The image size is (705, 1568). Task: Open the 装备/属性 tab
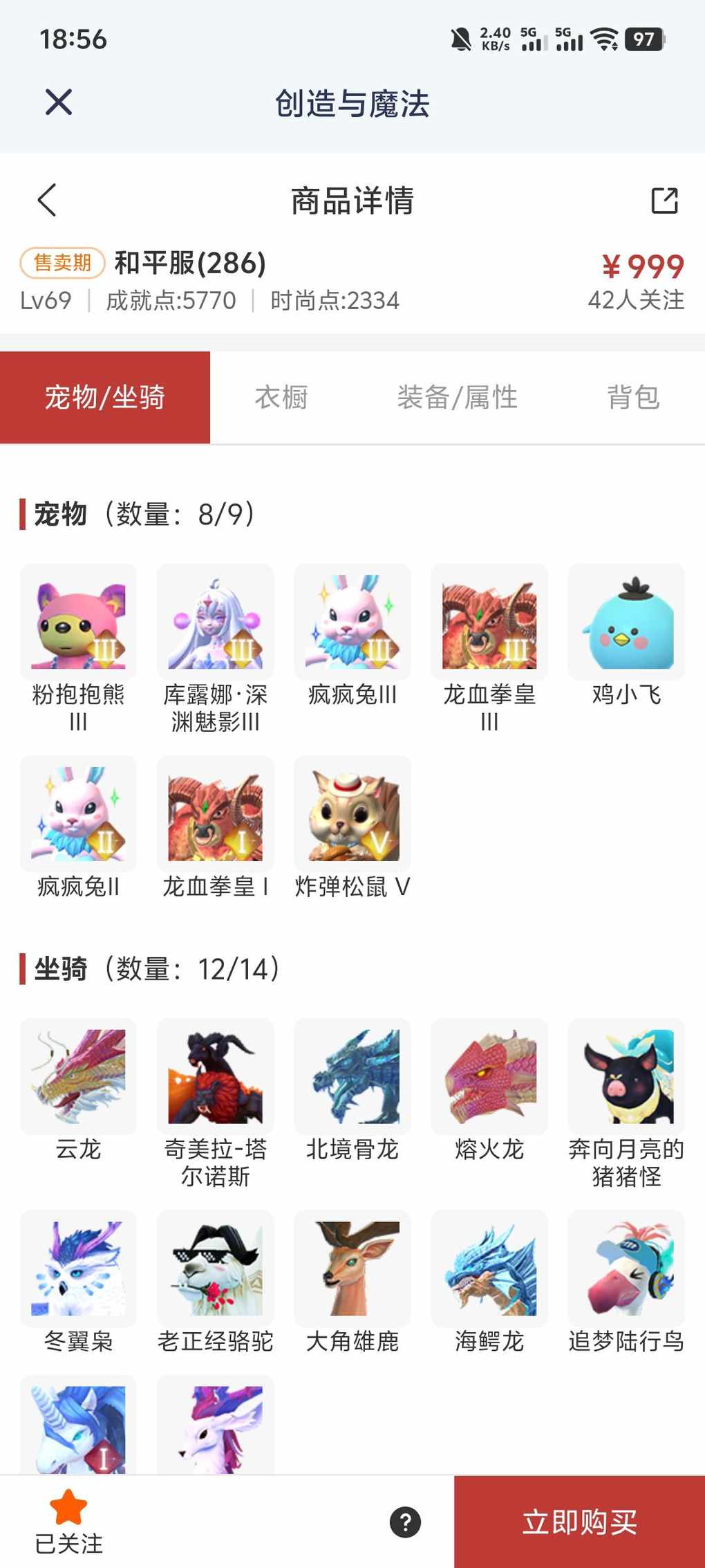[x=457, y=398]
